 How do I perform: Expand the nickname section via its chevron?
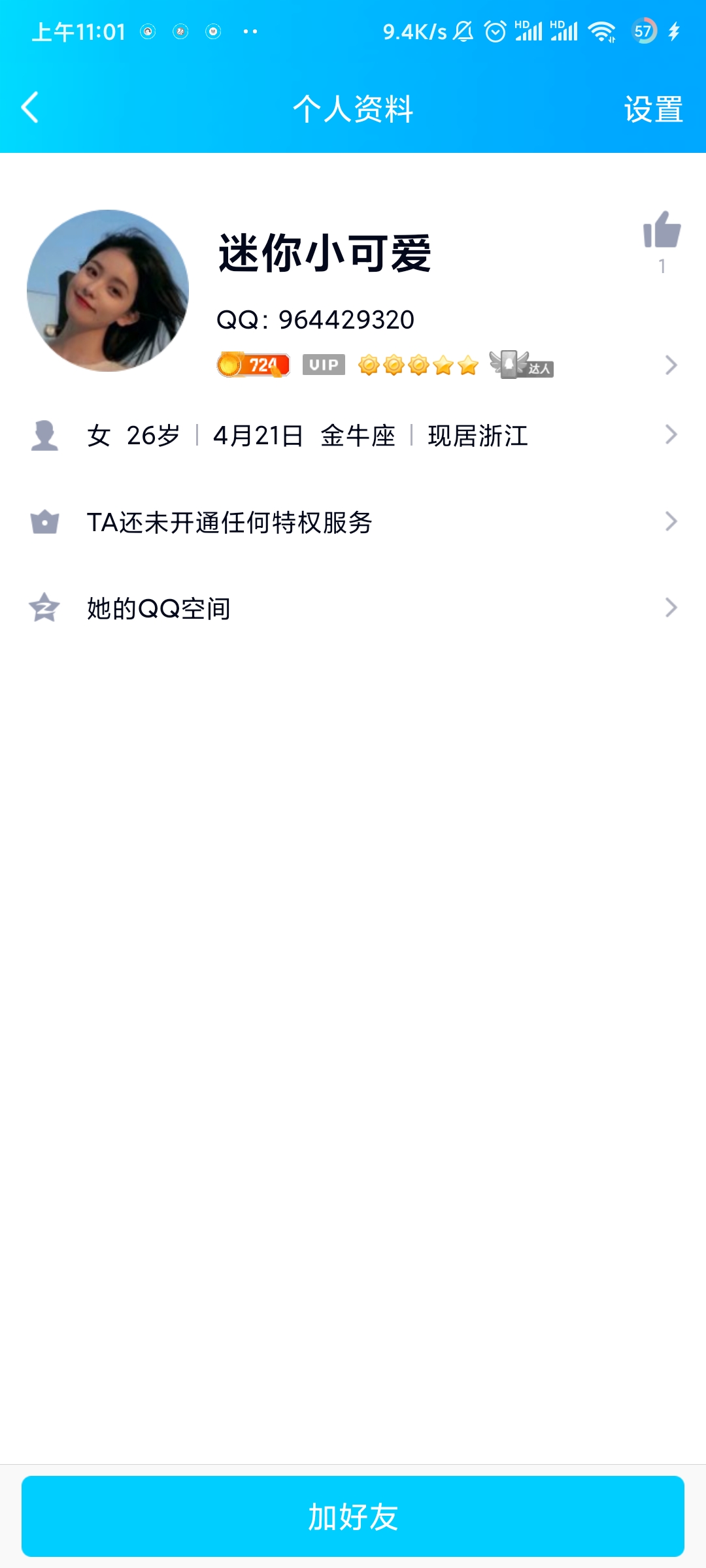point(669,365)
